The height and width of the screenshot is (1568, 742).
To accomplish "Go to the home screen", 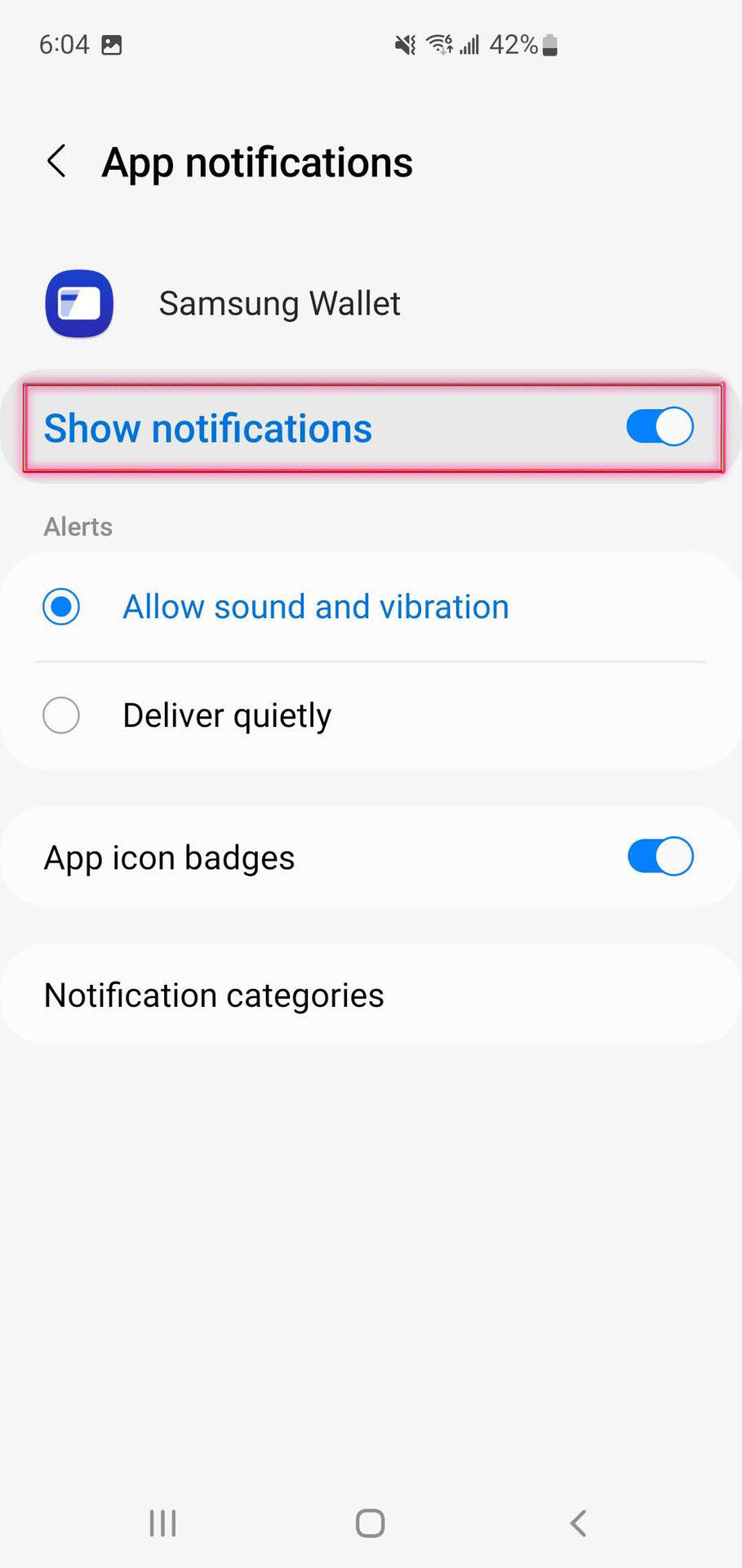I will [x=370, y=1523].
